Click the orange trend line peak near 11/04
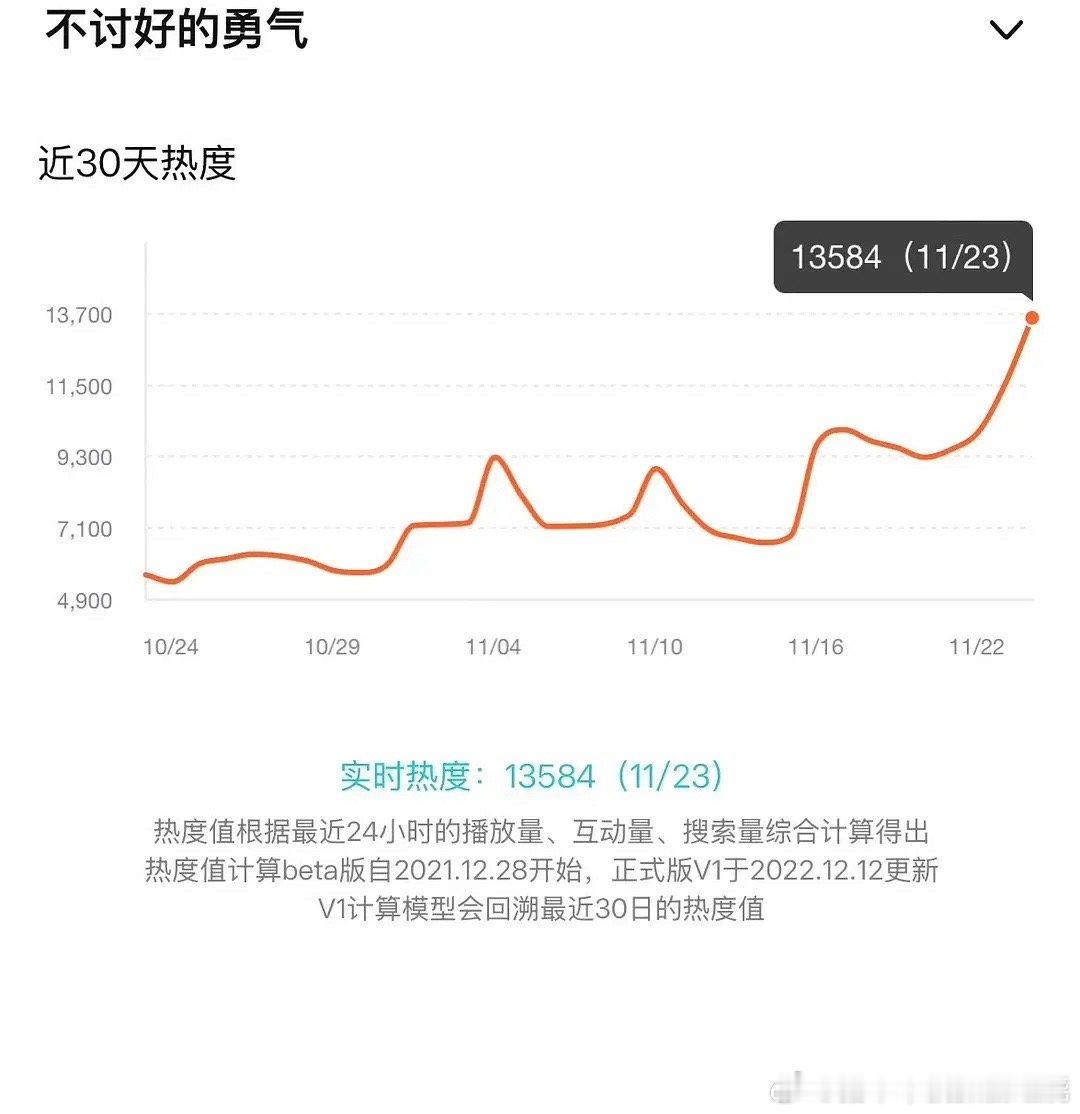This screenshot has height=1114, width=1080. pos(496,458)
